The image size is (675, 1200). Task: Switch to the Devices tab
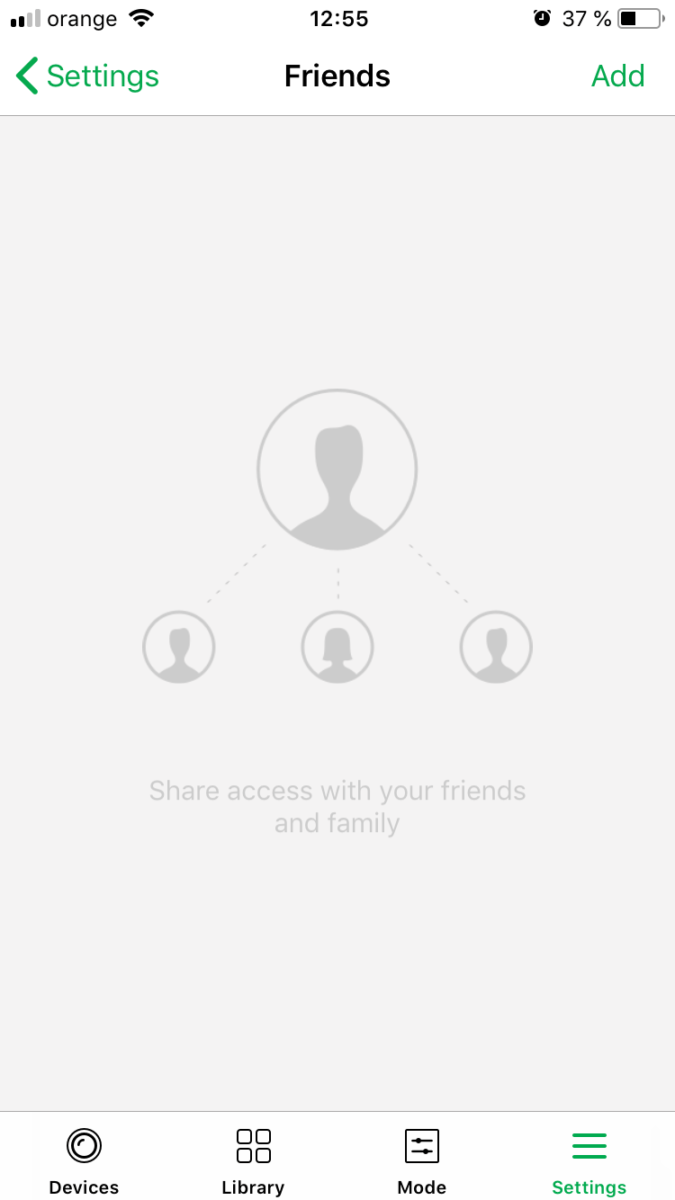click(x=84, y=1160)
